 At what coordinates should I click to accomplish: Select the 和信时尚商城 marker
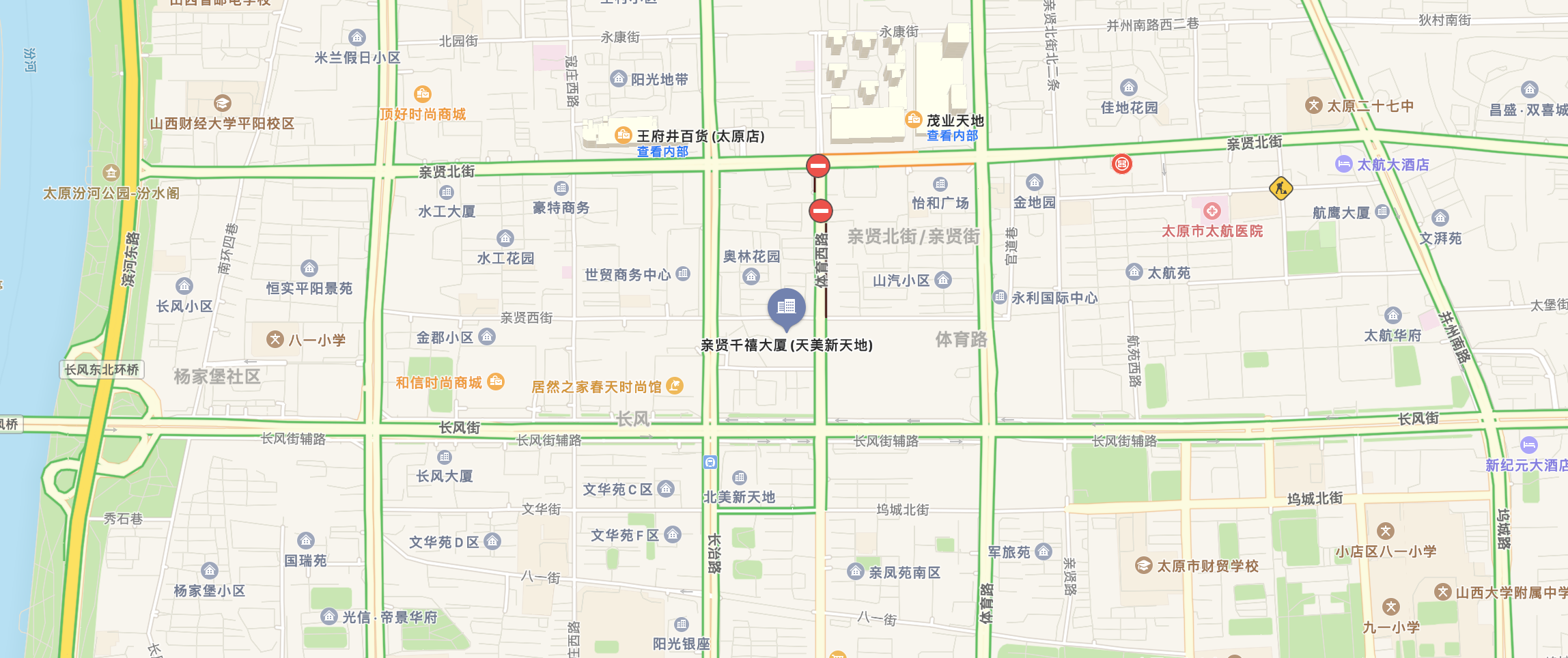point(496,382)
